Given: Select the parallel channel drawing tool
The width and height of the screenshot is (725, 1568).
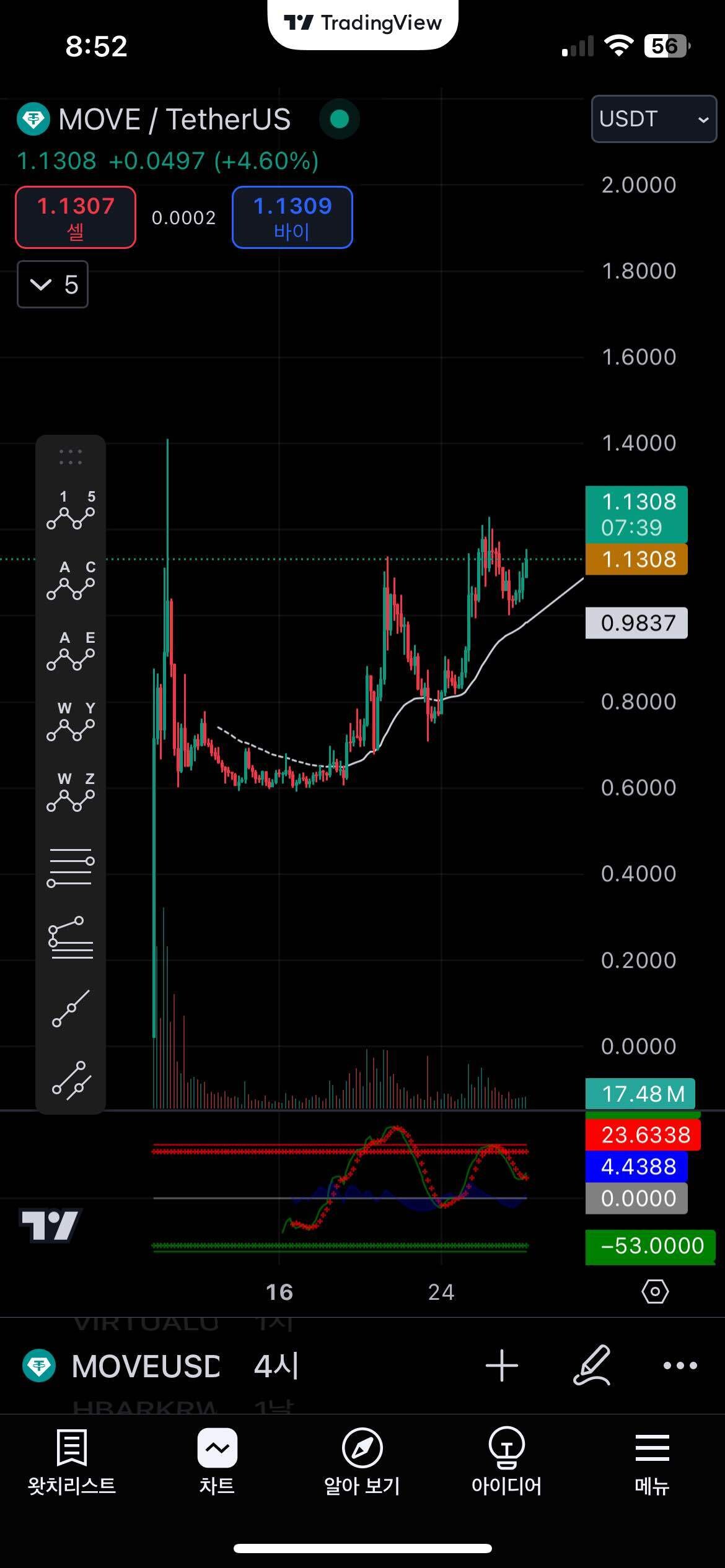Looking at the screenshot, I should 71,1080.
